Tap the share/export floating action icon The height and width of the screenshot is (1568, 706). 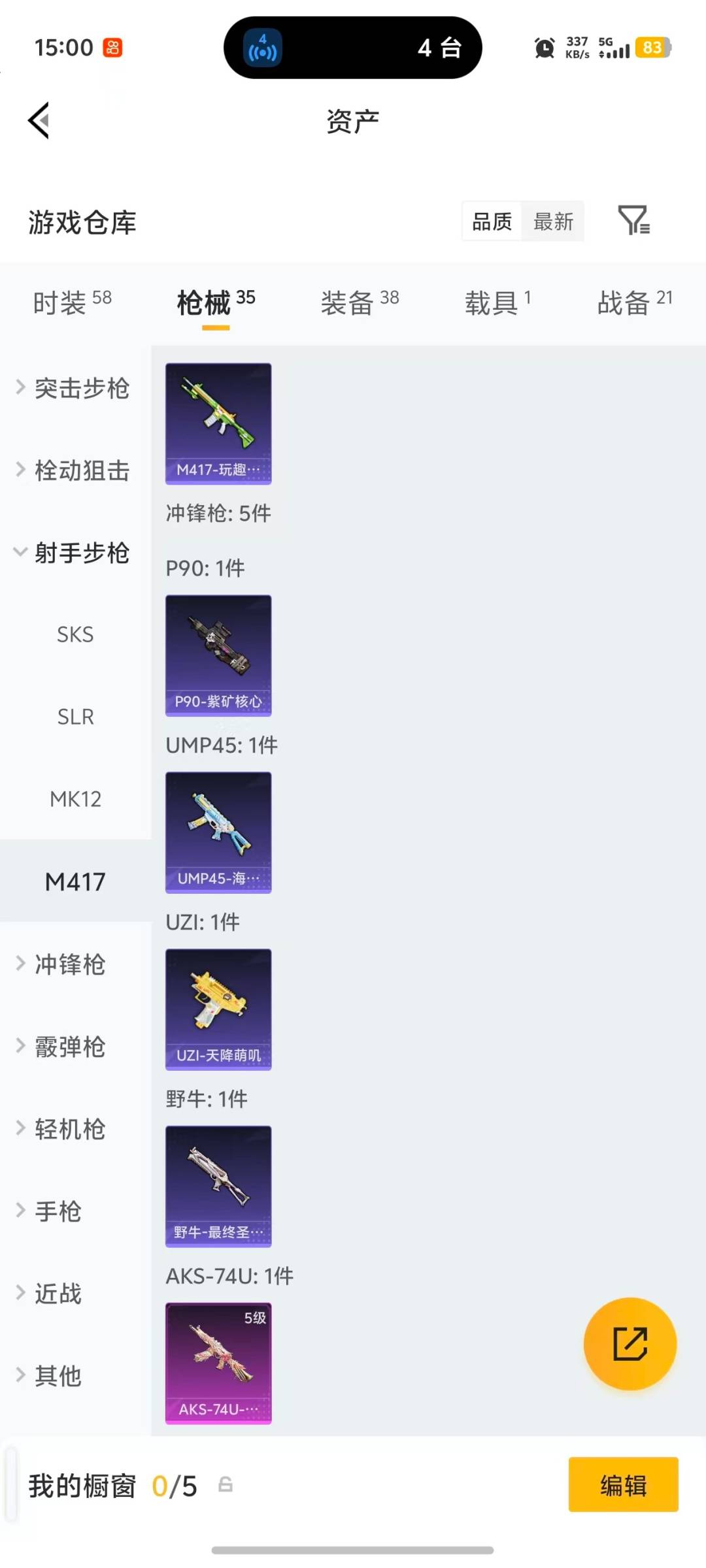[630, 1344]
